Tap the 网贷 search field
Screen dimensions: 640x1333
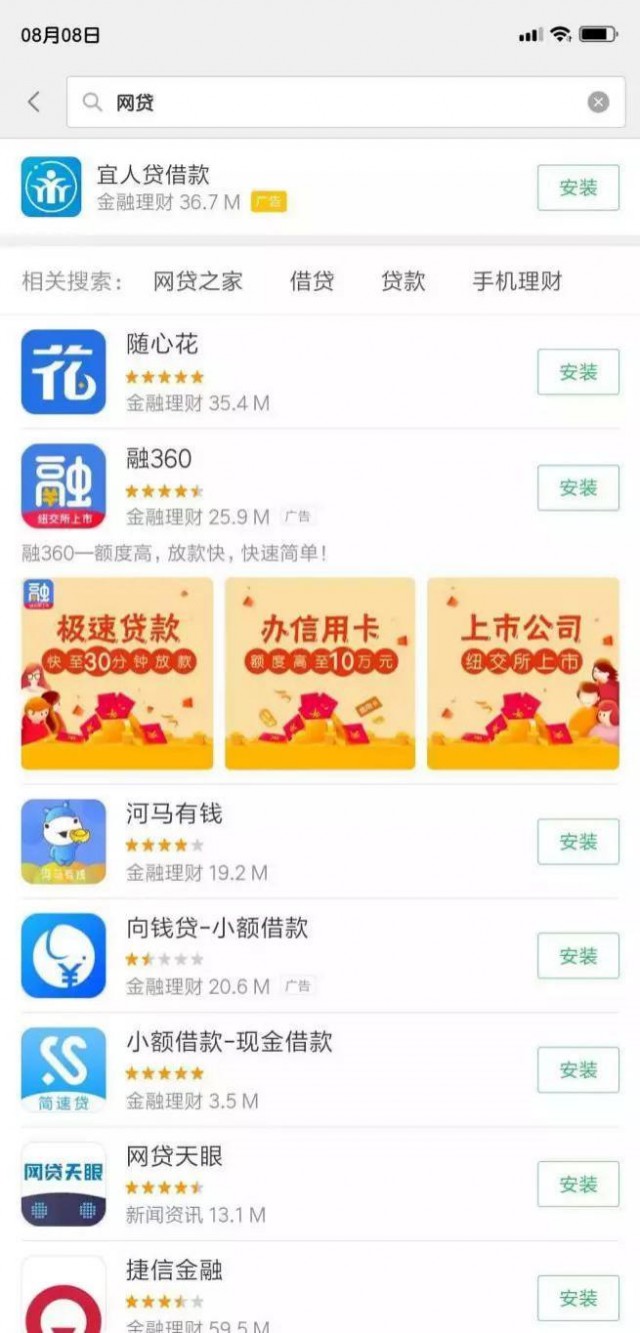(x=330, y=102)
